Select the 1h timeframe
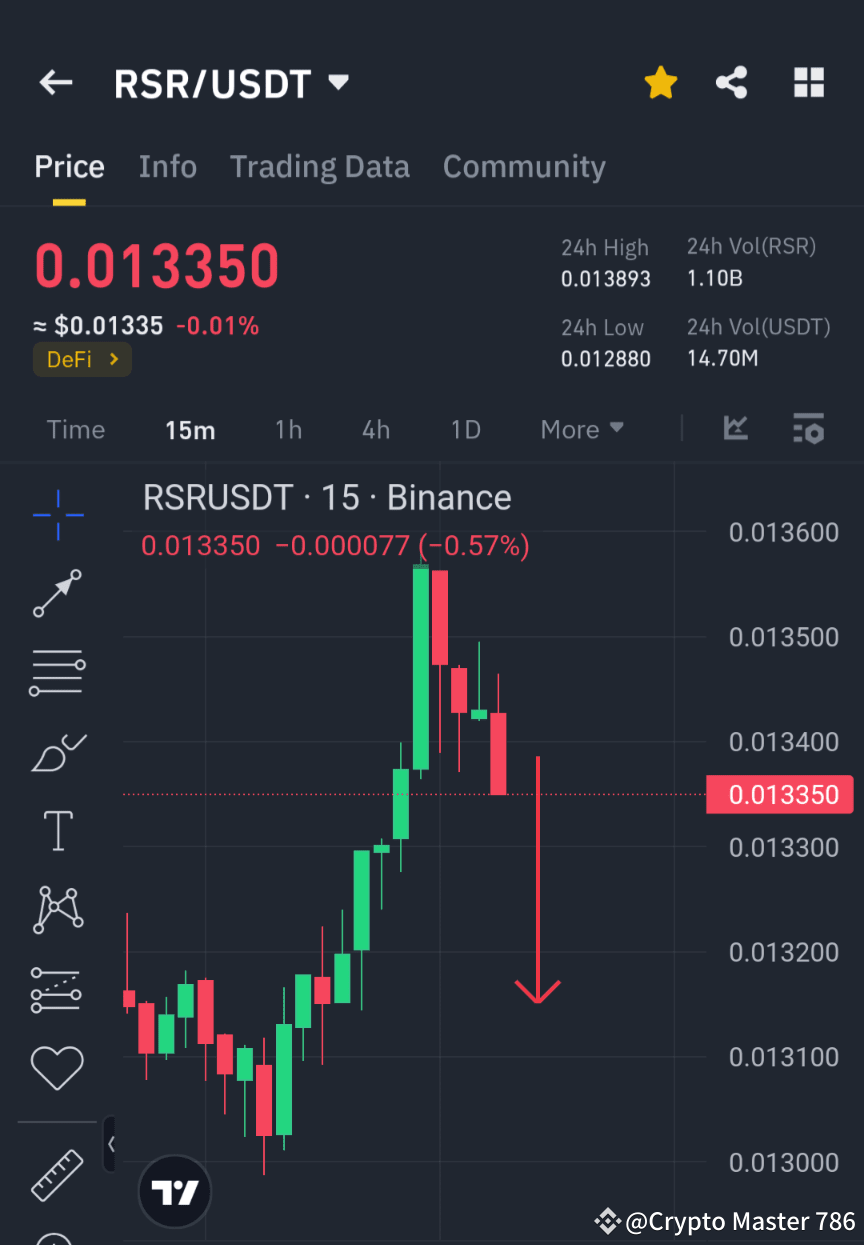This screenshot has width=864, height=1245. [x=288, y=429]
